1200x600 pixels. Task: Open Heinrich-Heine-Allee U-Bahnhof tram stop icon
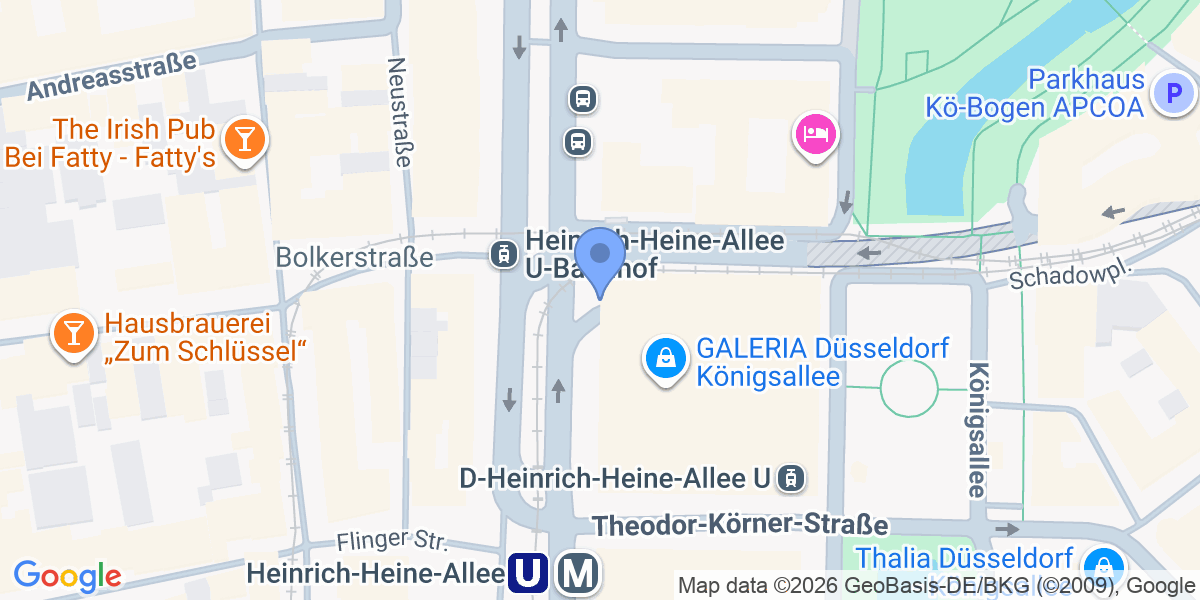click(502, 255)
